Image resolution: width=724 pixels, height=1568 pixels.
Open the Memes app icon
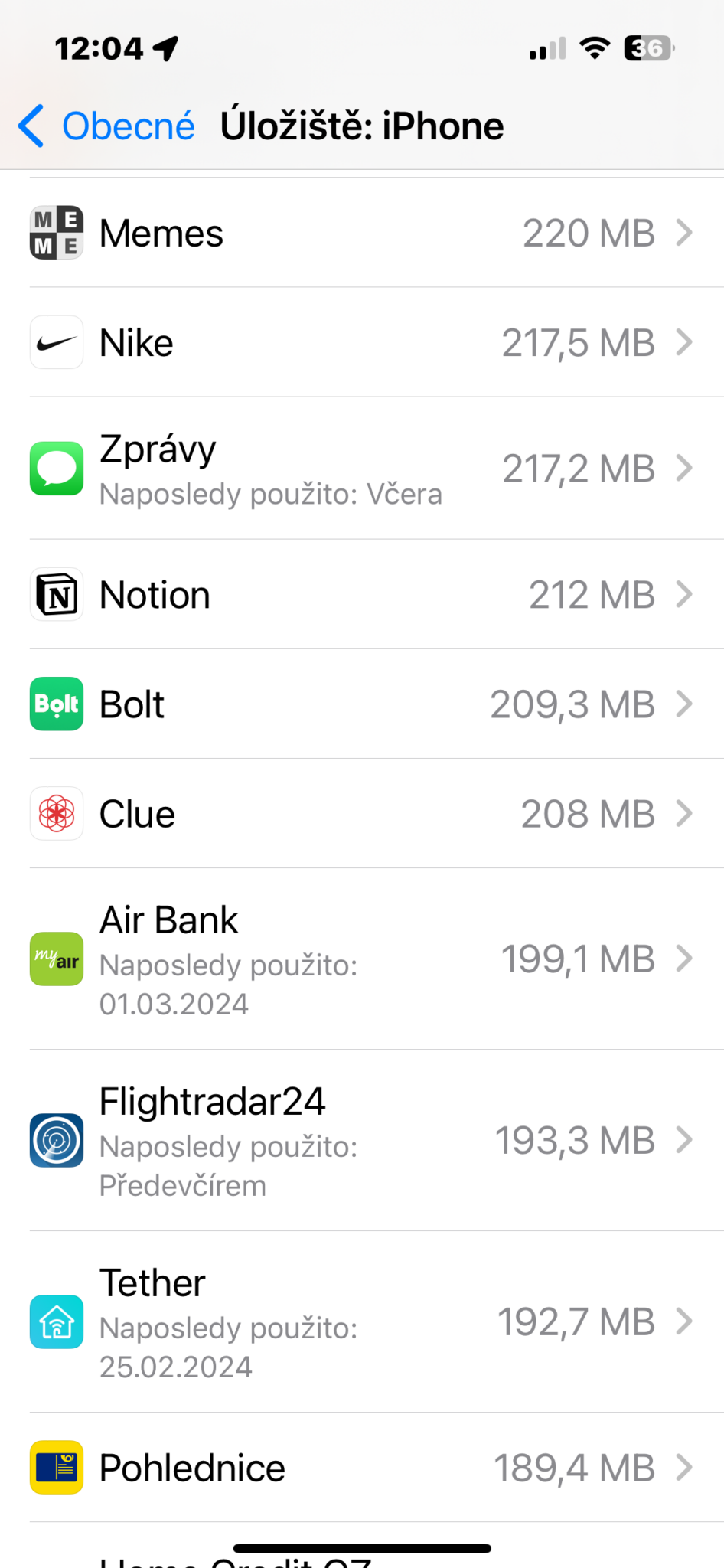(x=56, y=232)
